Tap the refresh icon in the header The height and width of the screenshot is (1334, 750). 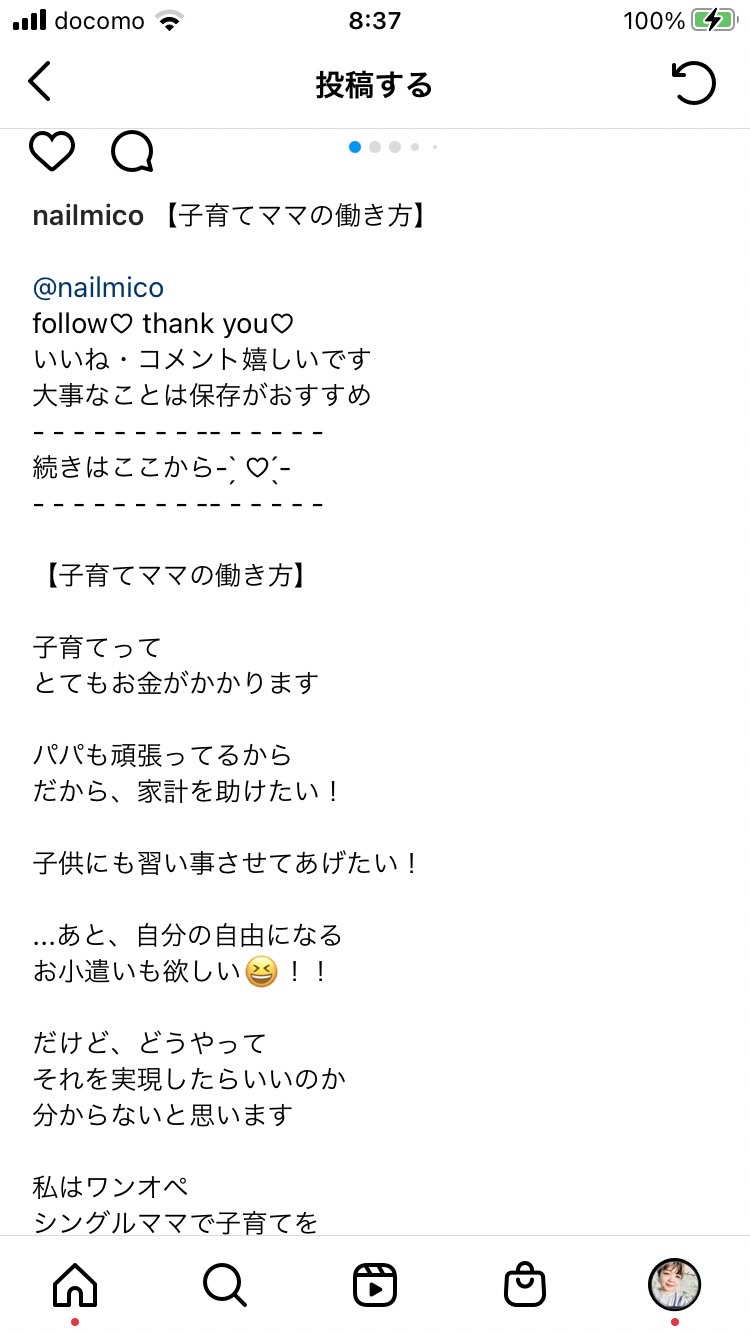click(x=694, y=82)
